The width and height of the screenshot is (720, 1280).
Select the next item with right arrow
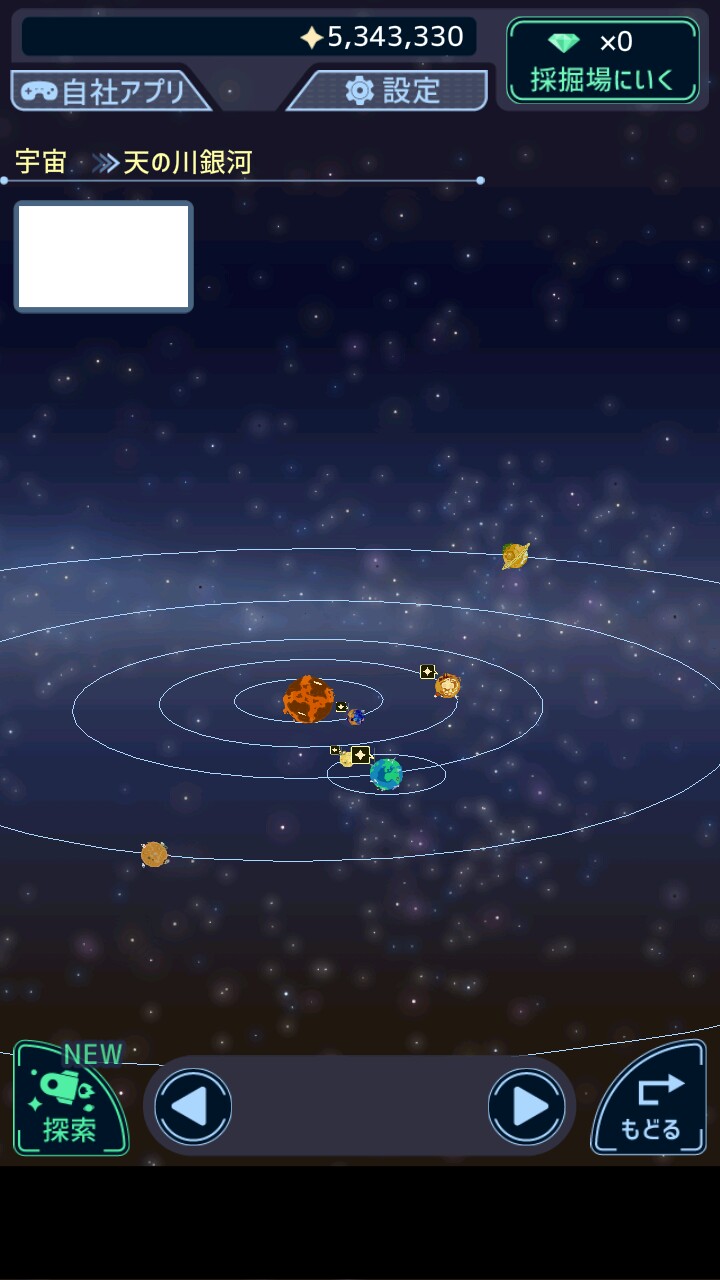click(527, 1107)
